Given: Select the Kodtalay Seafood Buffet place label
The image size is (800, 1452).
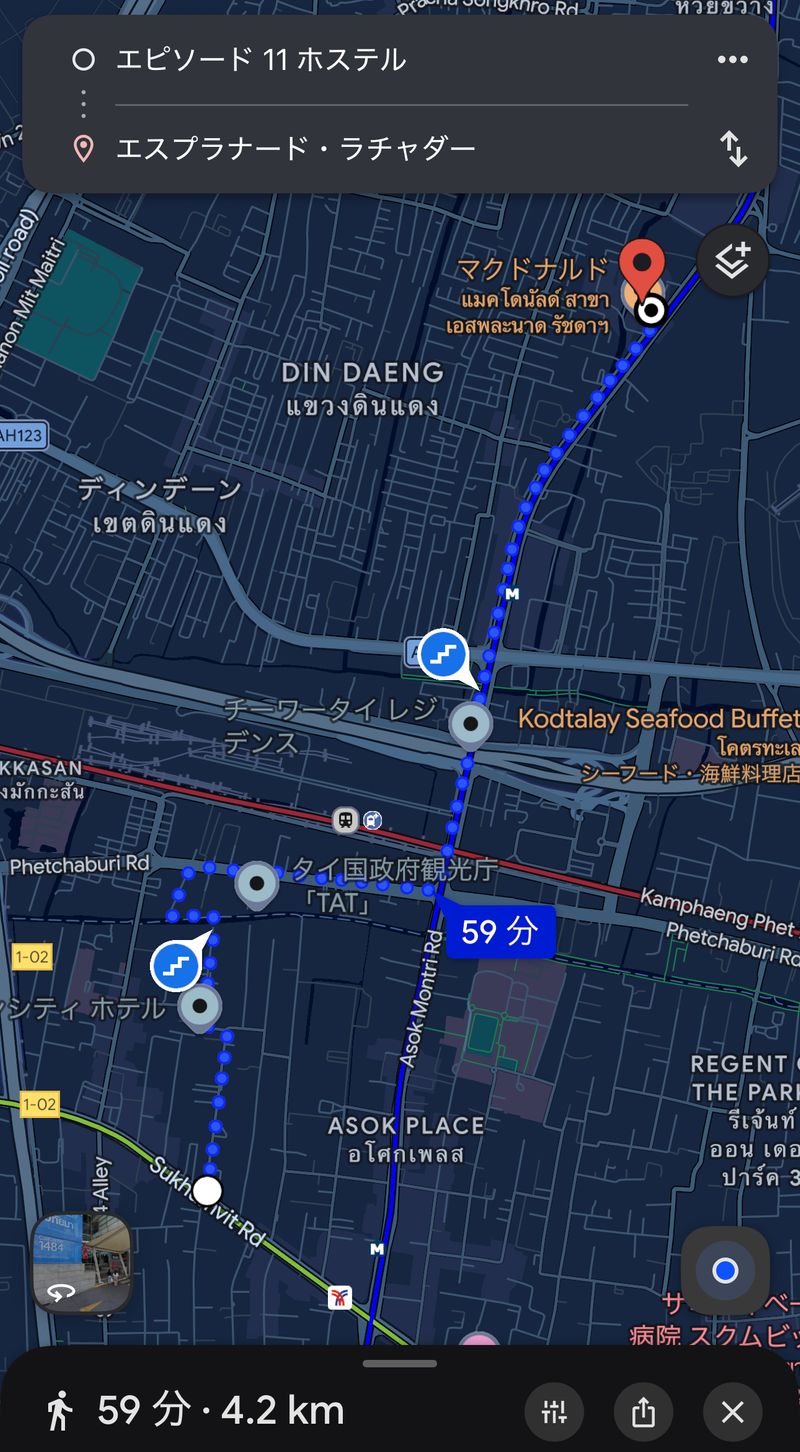Looking at the screenshot, I should [658, 719].
